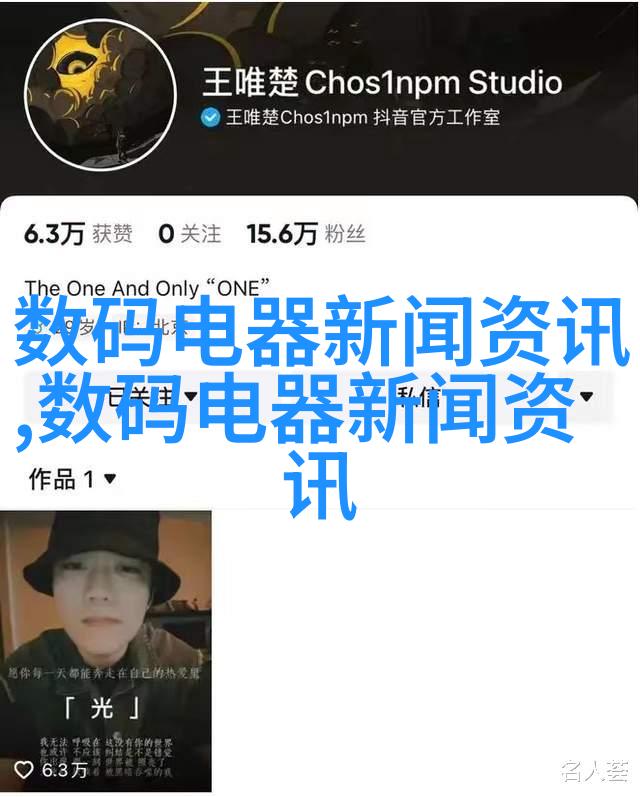Open the 关注 following list
Screen dimensions: 640x797
190,234
